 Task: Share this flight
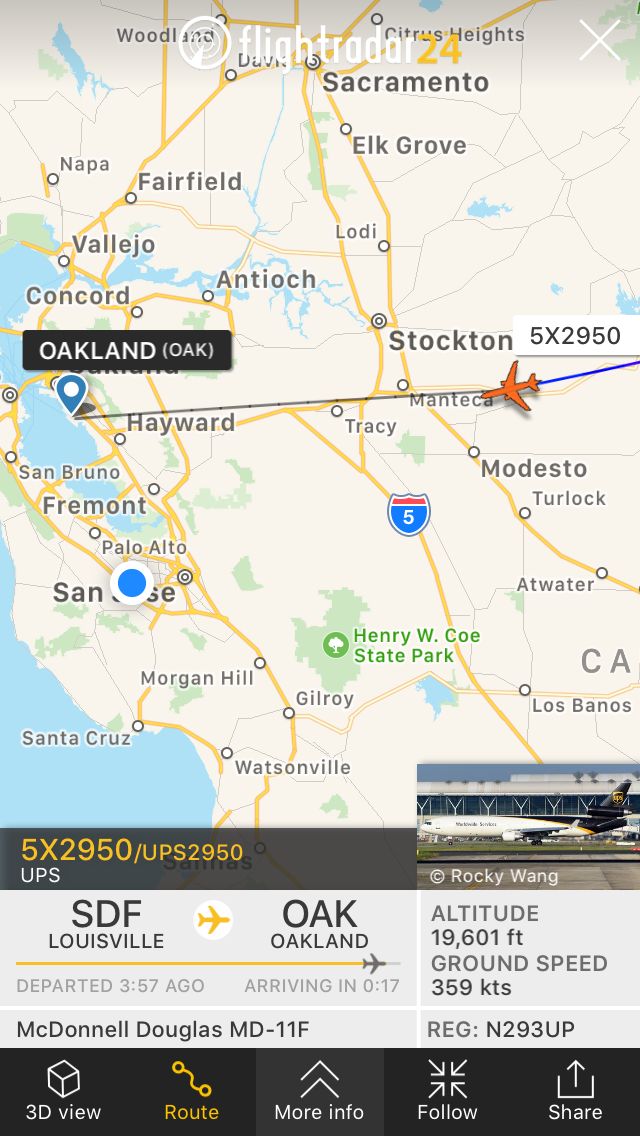[x=575, y=1091]
